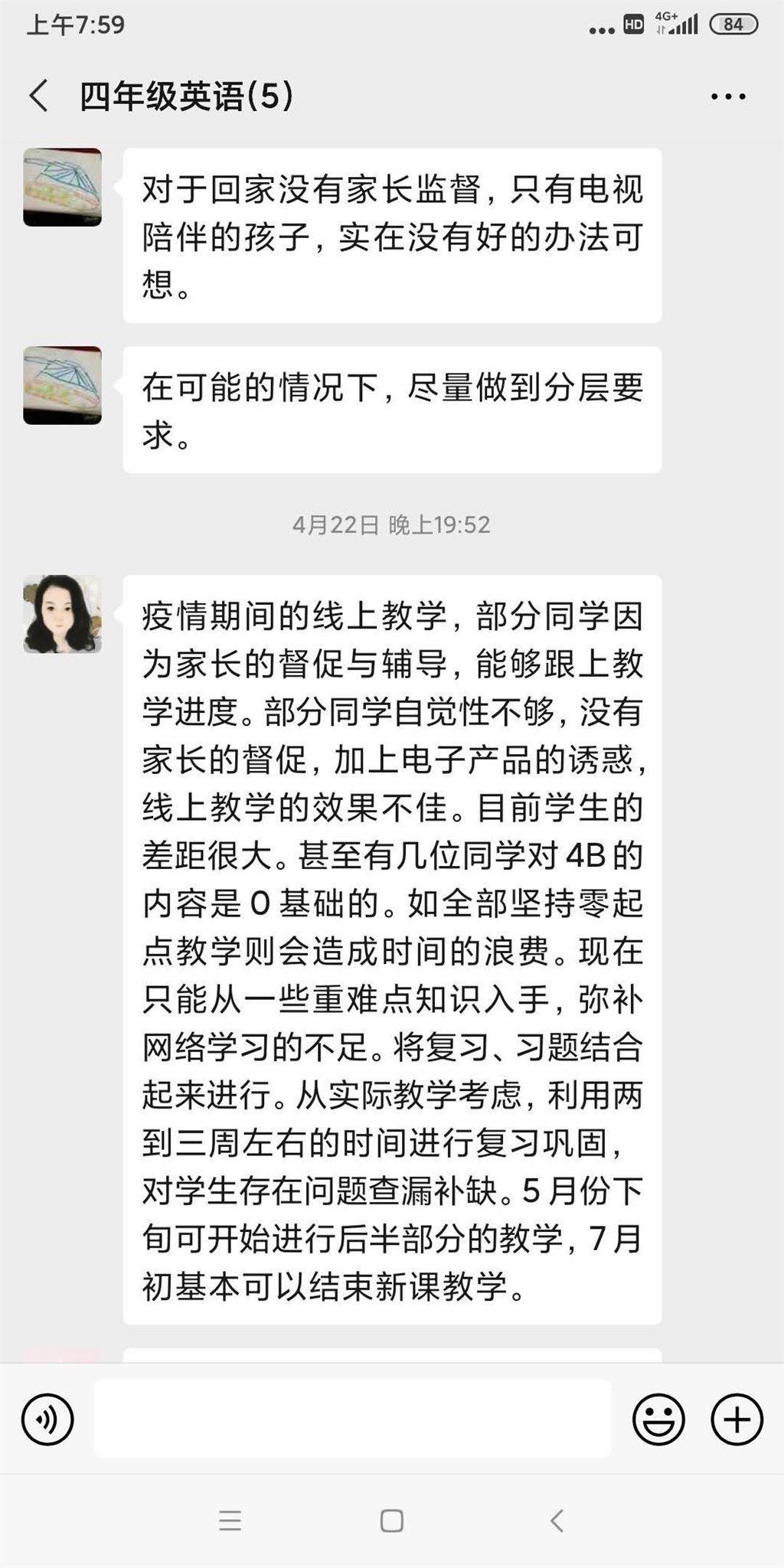Go back from 四年级英语 group chat

(40, 96)
